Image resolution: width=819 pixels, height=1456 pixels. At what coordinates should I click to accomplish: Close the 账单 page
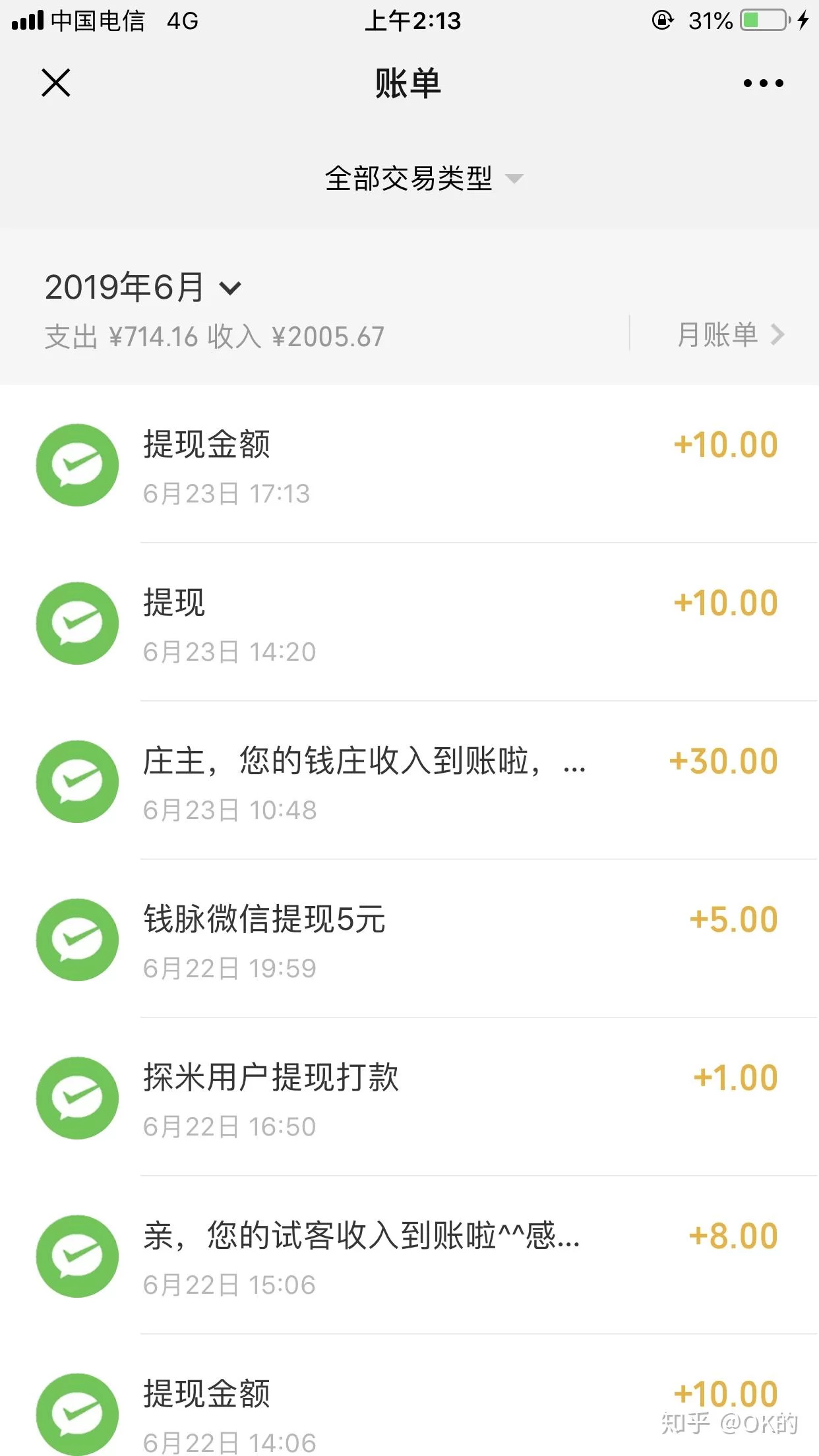[x=56, y=83]
